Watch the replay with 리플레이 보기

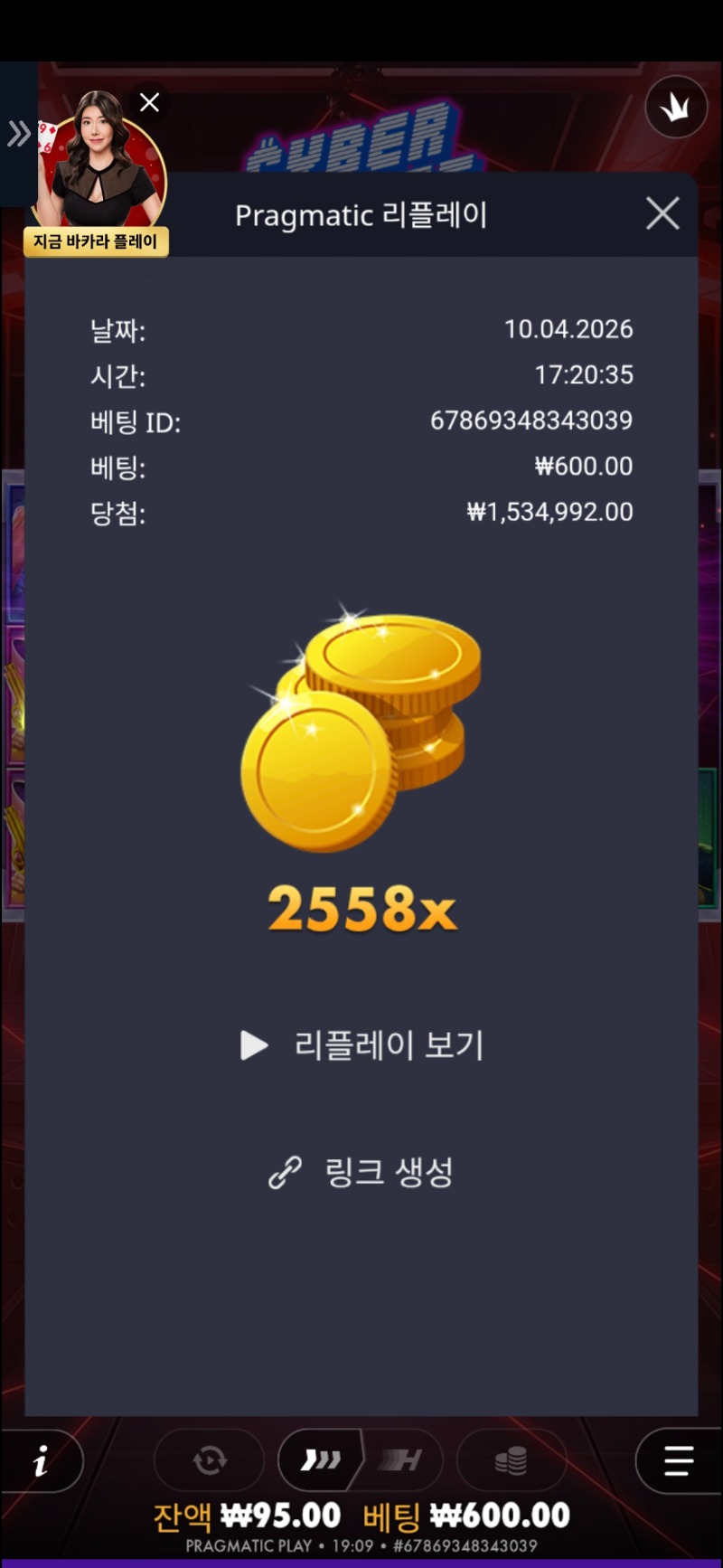point(362,1045)
